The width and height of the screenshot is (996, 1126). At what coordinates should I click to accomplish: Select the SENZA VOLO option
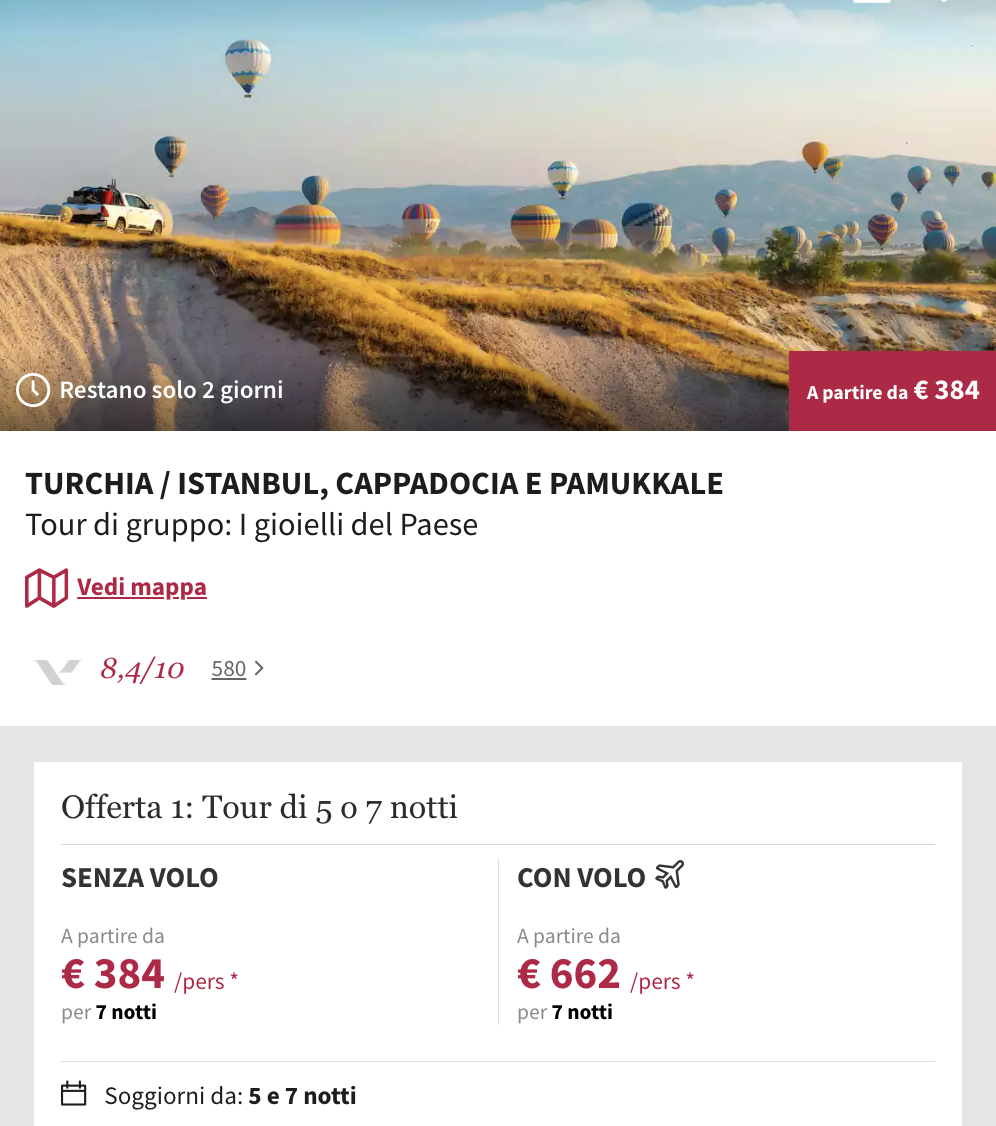pos(139,878)
